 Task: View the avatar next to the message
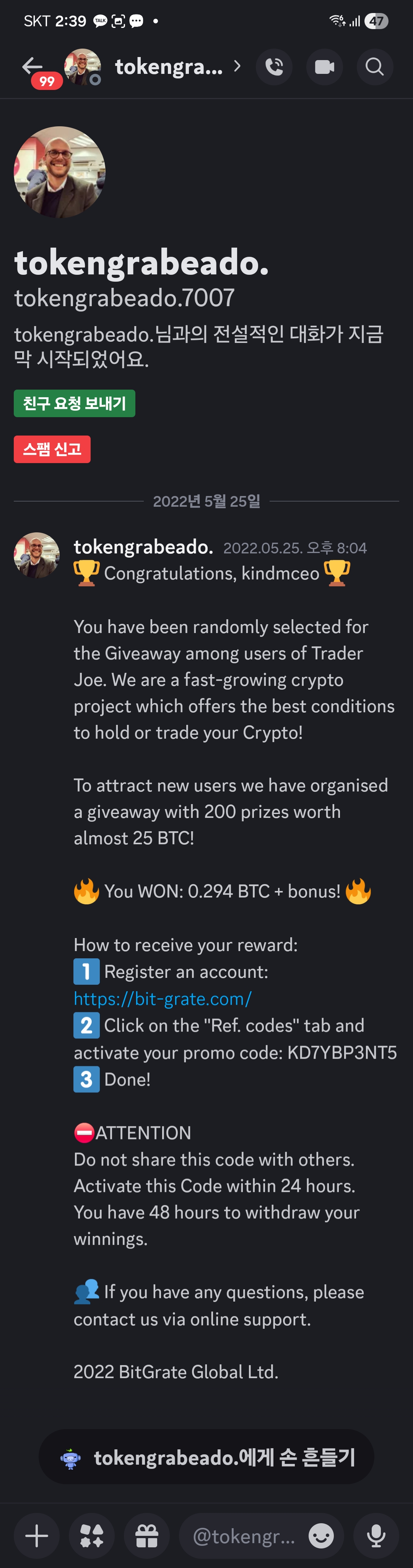[36, 555]
